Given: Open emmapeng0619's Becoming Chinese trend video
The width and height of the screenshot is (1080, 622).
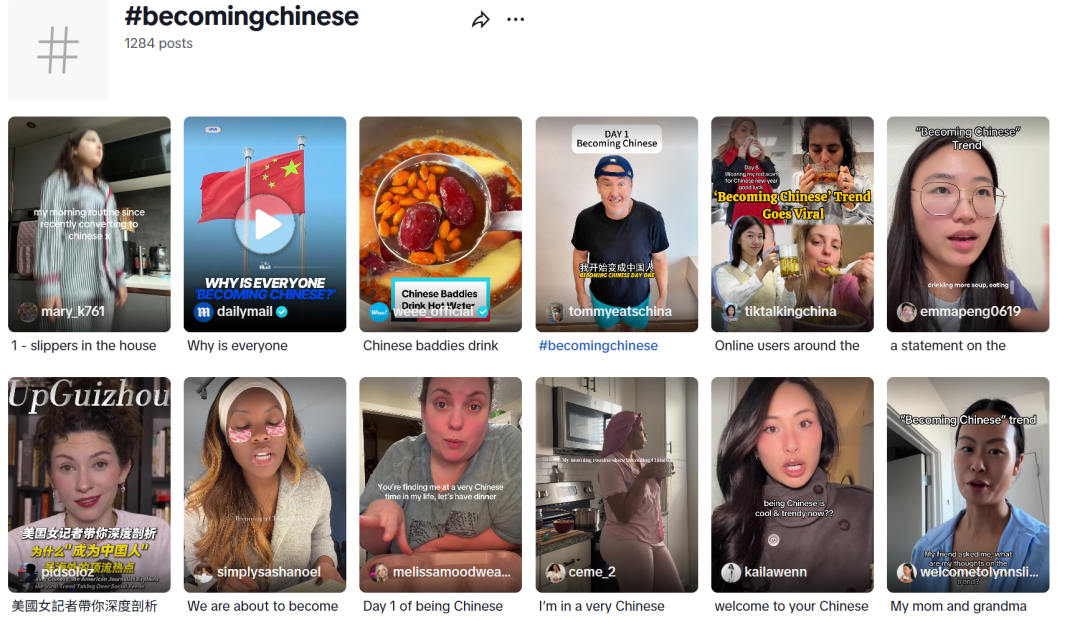Looking at the screenshot, I should click(967, 224).
